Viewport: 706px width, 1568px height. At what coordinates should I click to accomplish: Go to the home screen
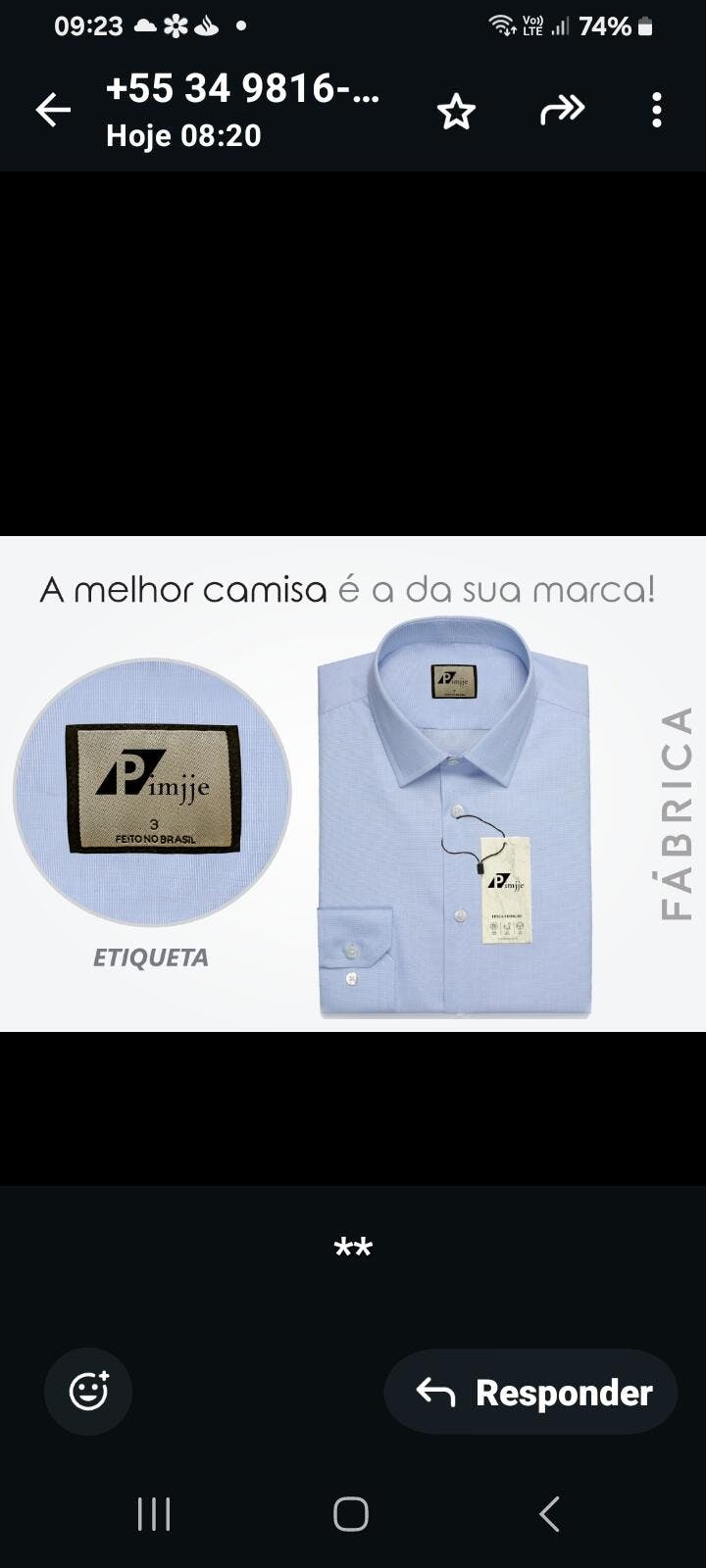(351, 1514)
